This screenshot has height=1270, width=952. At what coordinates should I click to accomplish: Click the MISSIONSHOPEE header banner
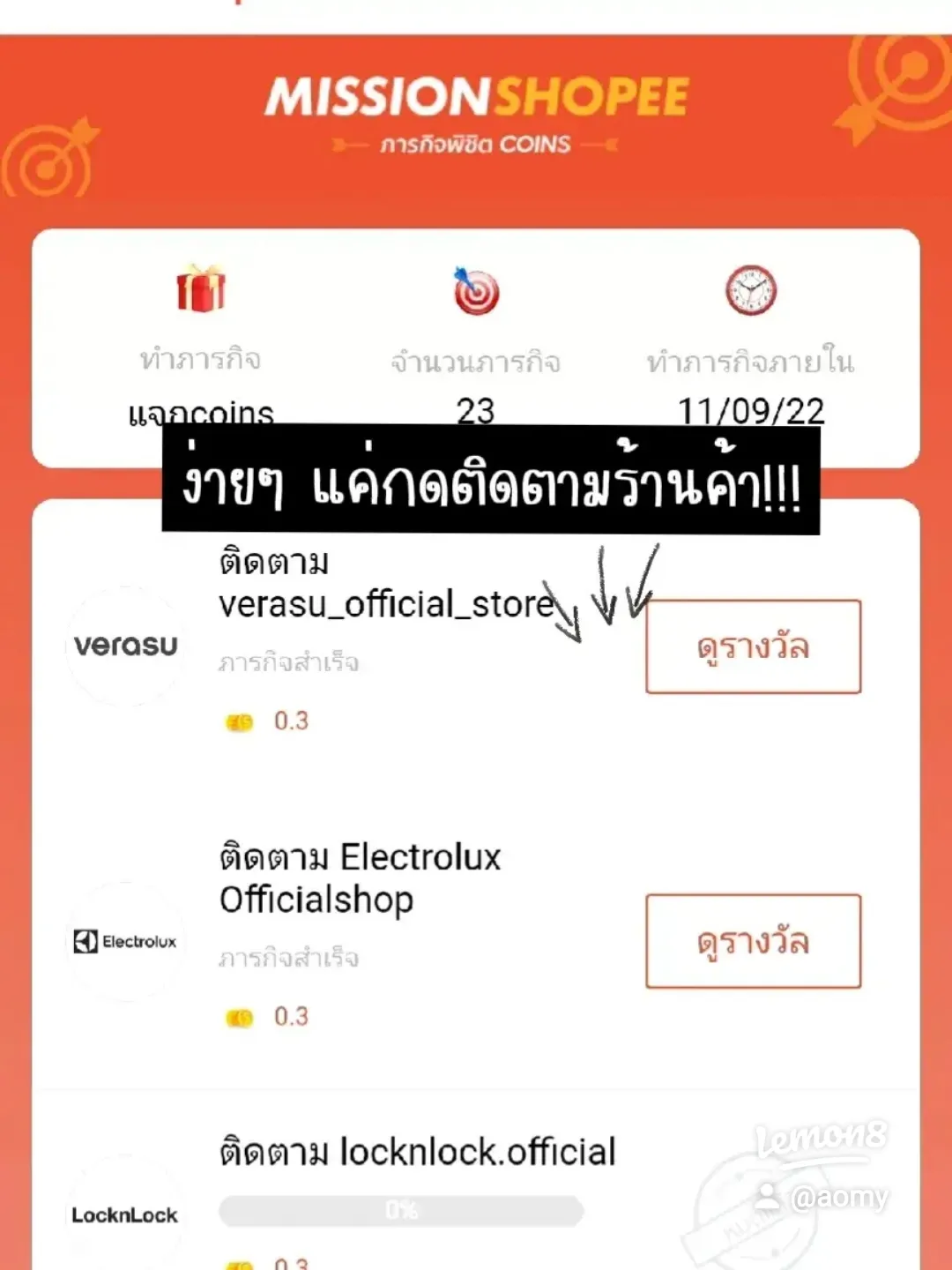[476, 97]
